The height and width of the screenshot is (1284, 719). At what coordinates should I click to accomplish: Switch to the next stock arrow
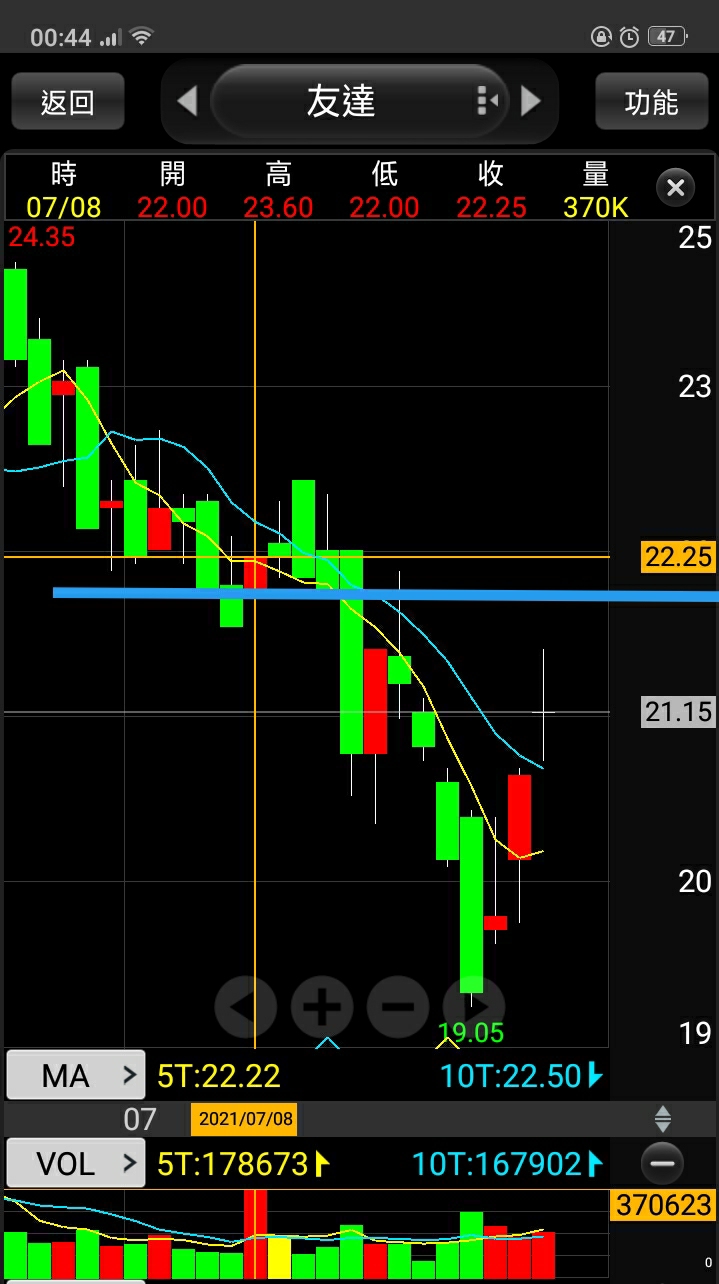[531, 101]
